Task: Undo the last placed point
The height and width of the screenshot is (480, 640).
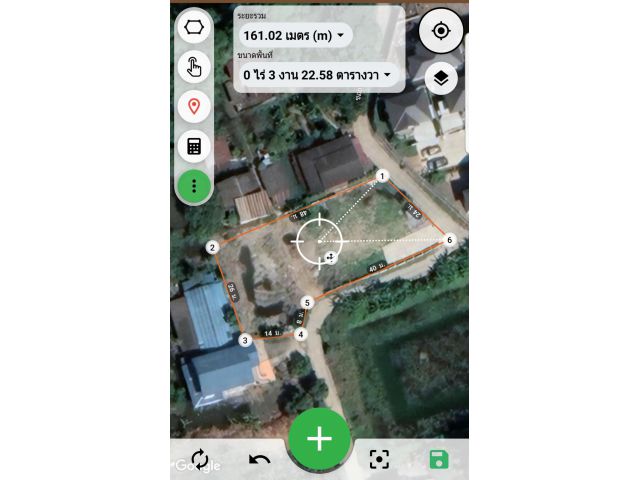Action: point(259,460)
